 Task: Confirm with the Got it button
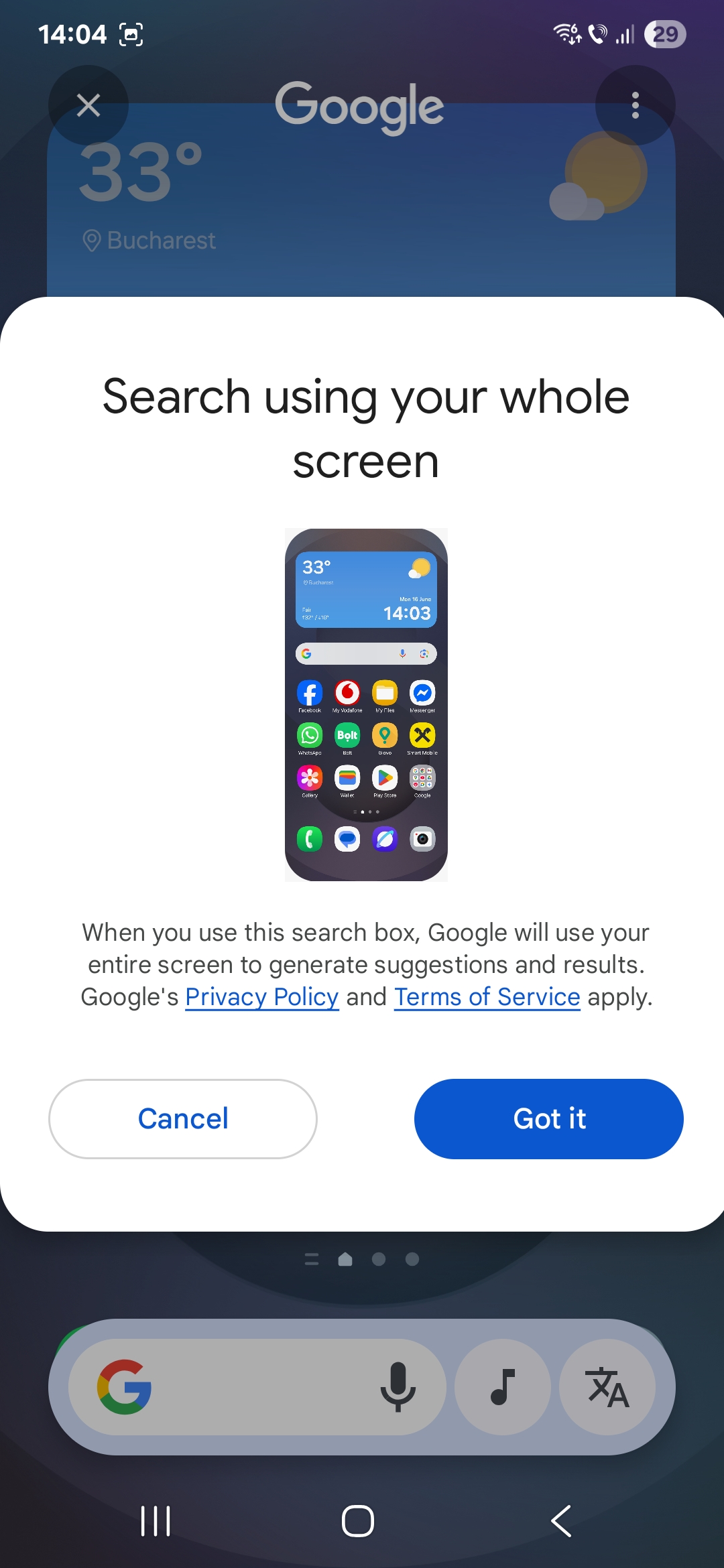tap(548, 1118)
